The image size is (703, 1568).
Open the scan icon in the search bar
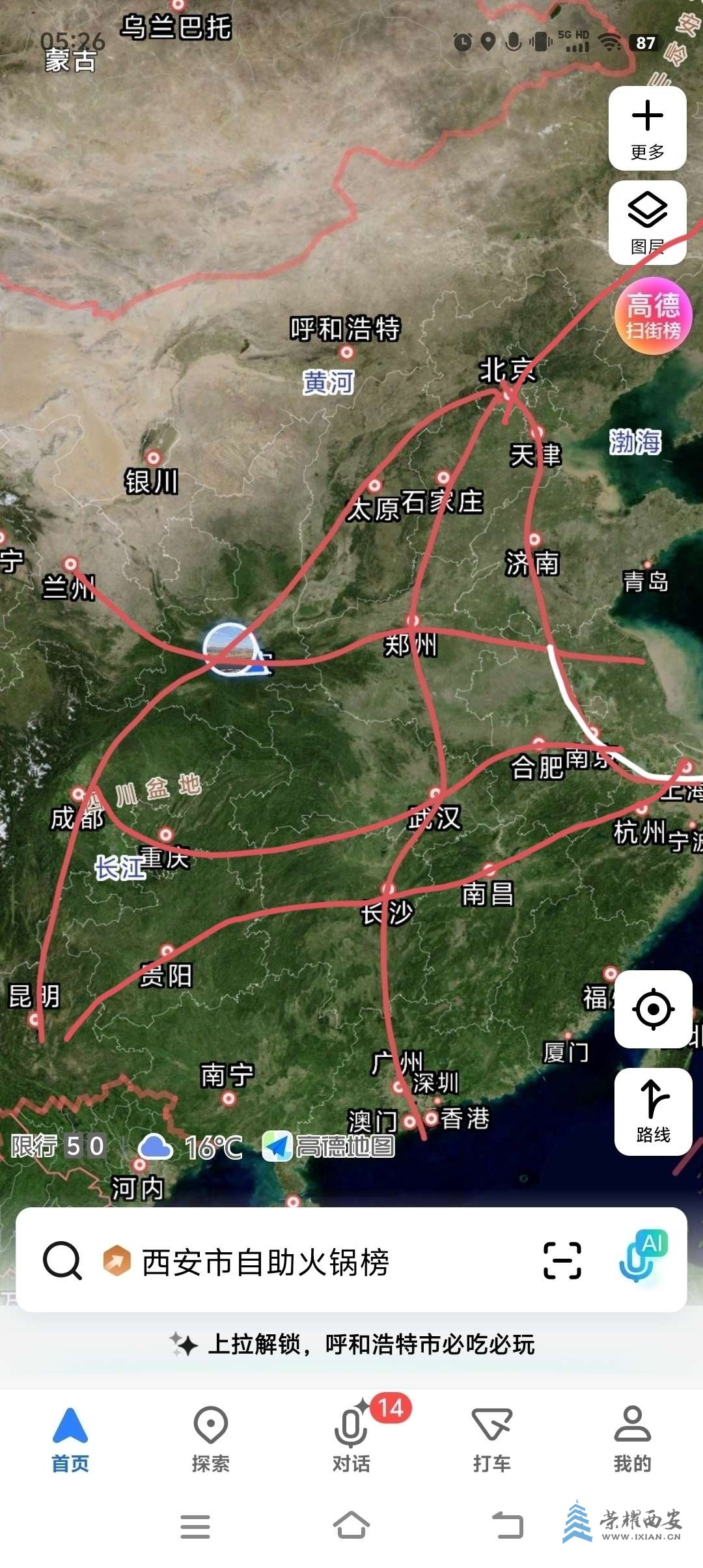coord(562,1261)
